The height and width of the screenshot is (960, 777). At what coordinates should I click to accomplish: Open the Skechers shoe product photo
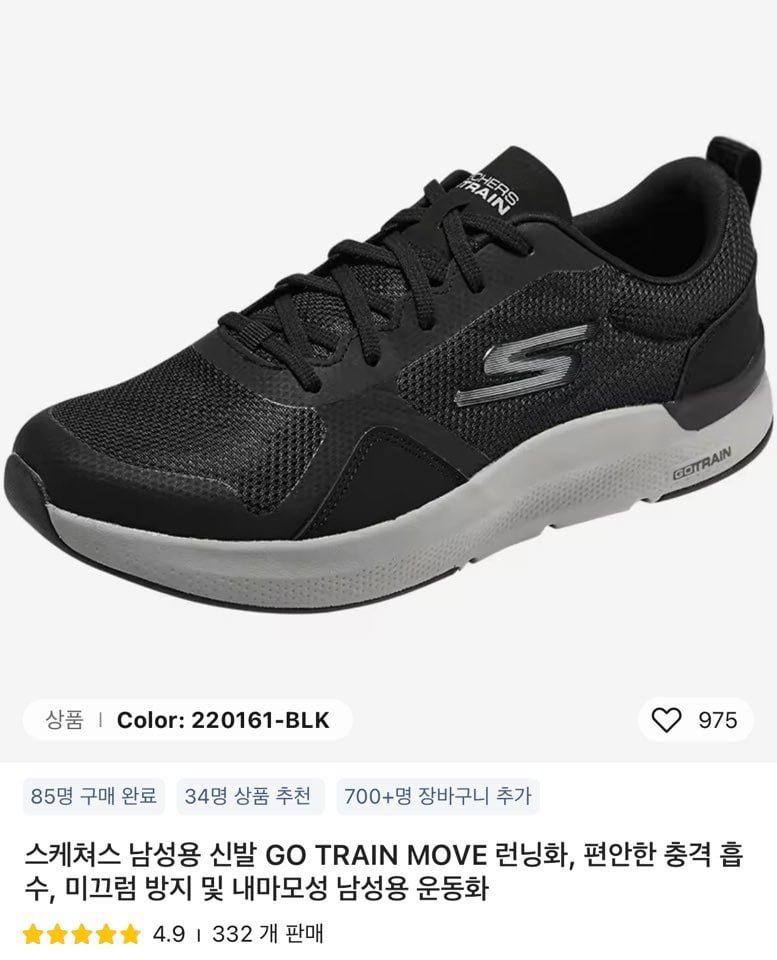point(388,360)
